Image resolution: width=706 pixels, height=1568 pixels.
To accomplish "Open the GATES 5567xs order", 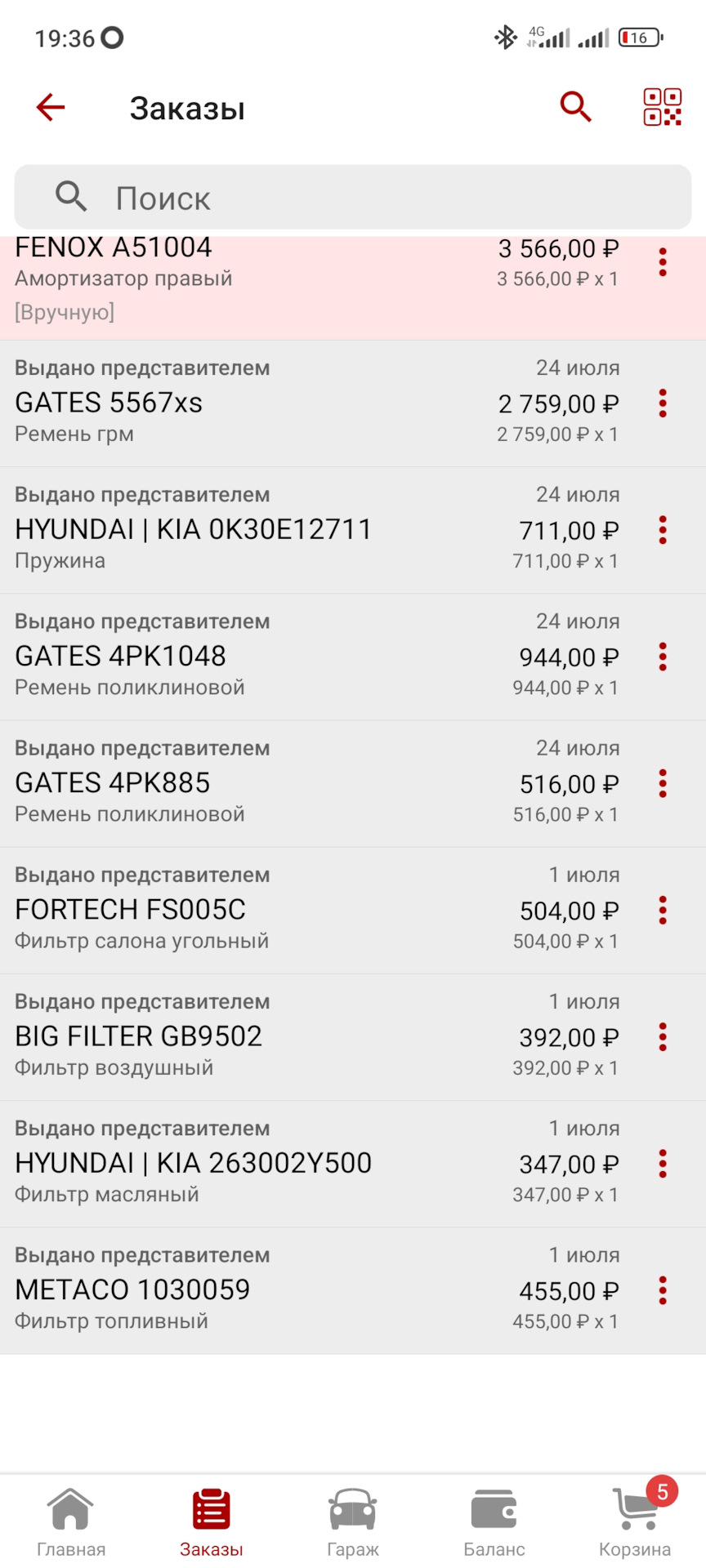I will pyautogui.click(x=245, y=403).
